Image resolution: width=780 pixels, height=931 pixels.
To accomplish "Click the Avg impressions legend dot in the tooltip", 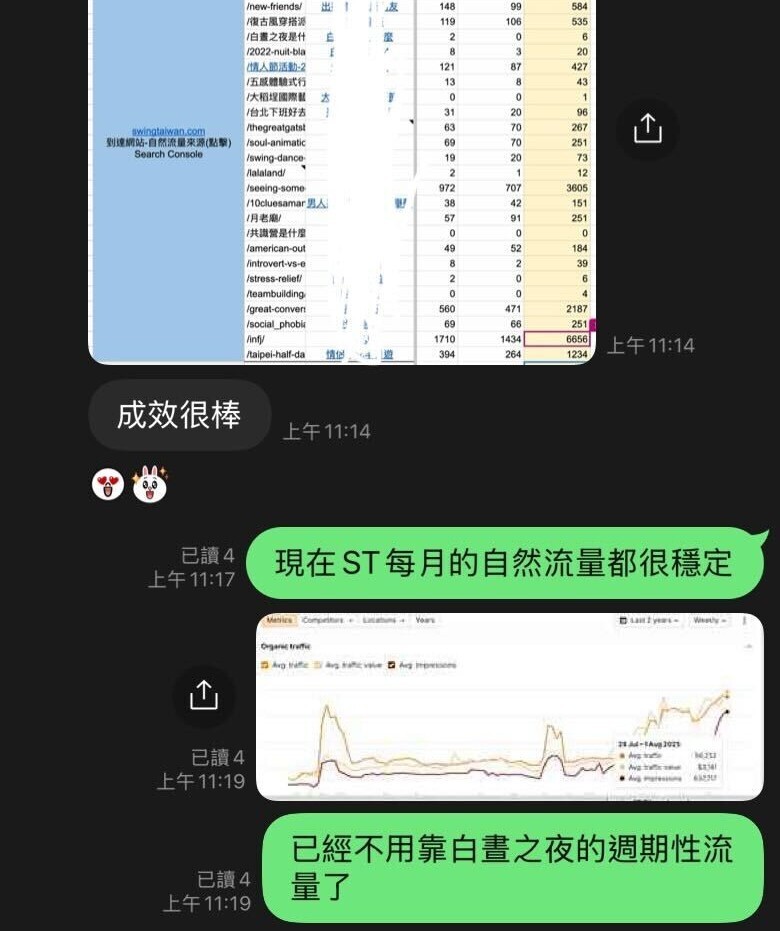I will (x=624, y=777).
